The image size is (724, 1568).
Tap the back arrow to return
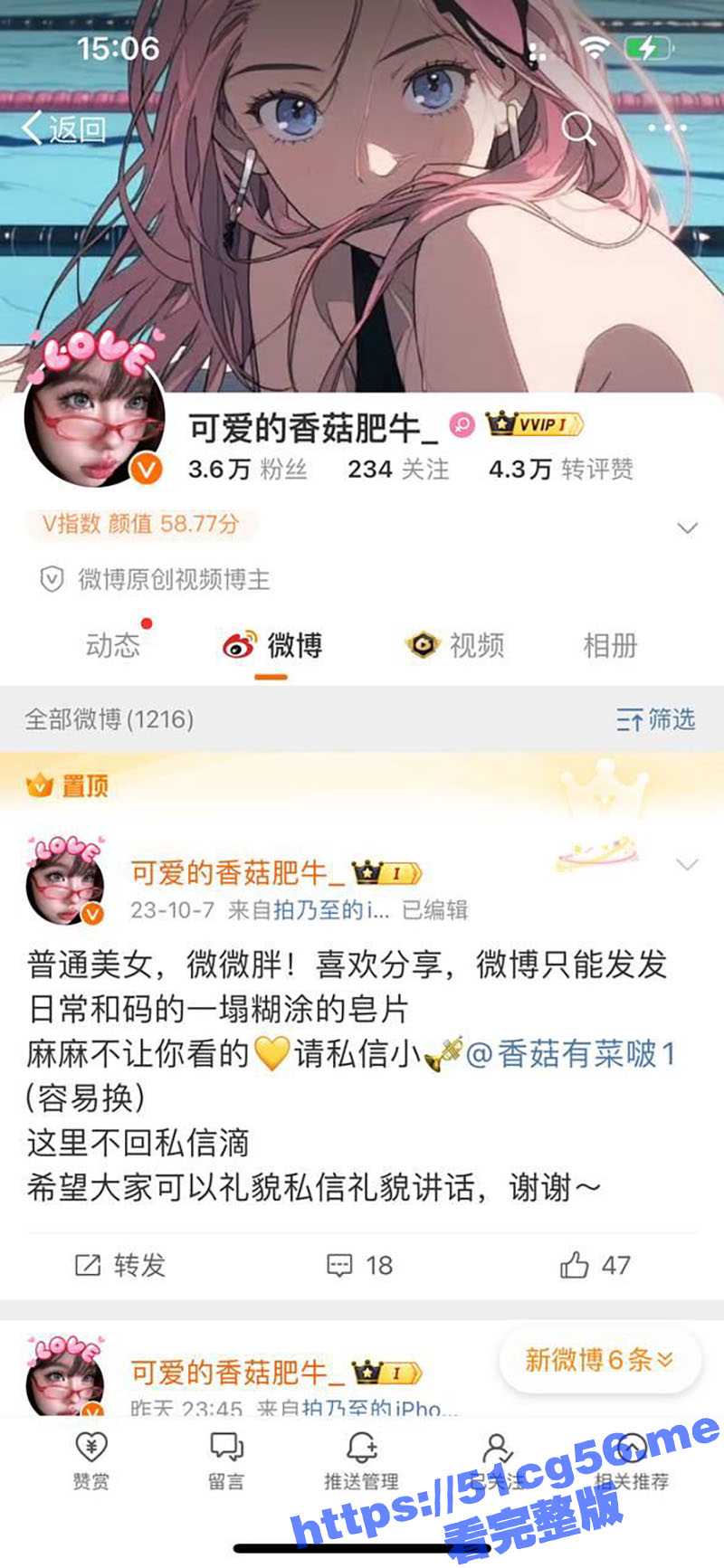(x=33, y=128)
